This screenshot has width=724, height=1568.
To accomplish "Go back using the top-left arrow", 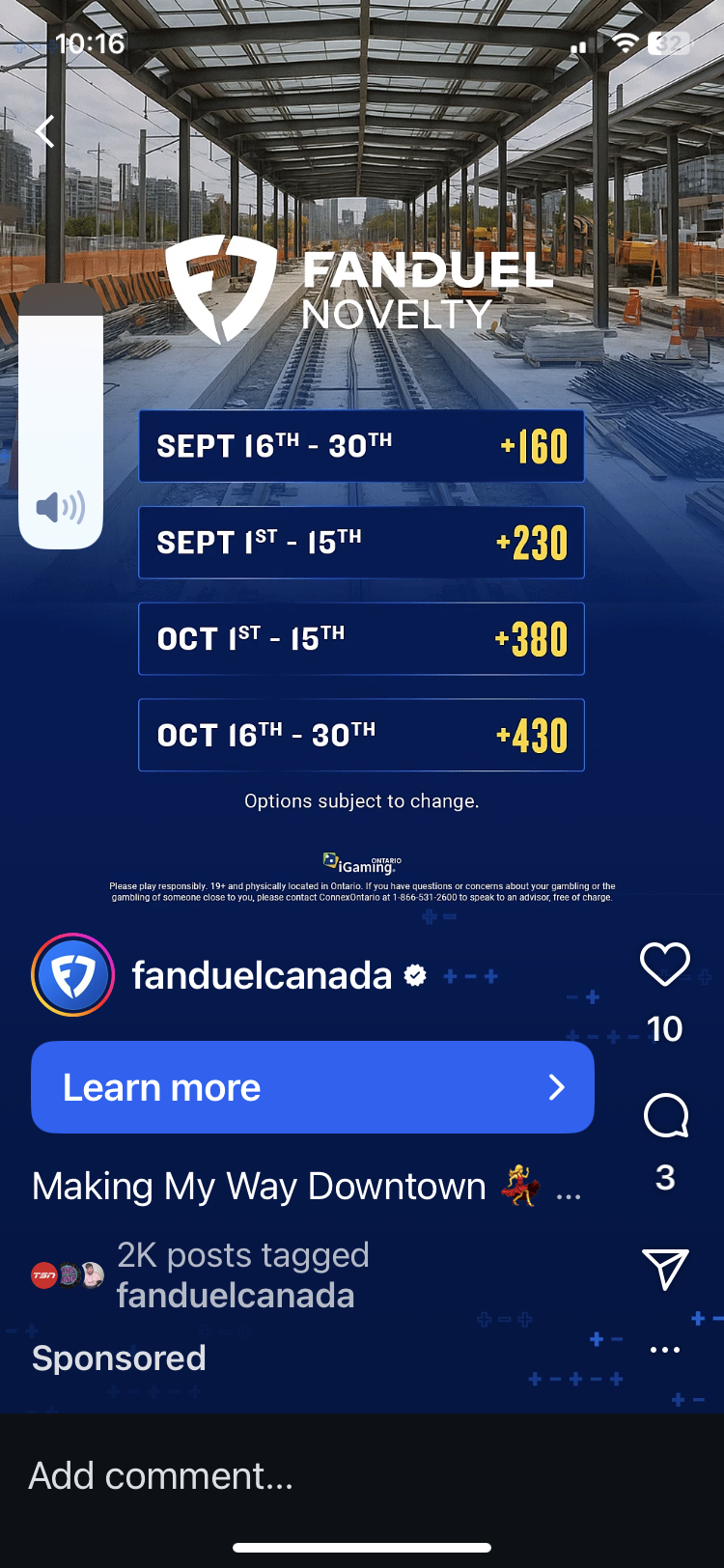I will coord(44,131).
